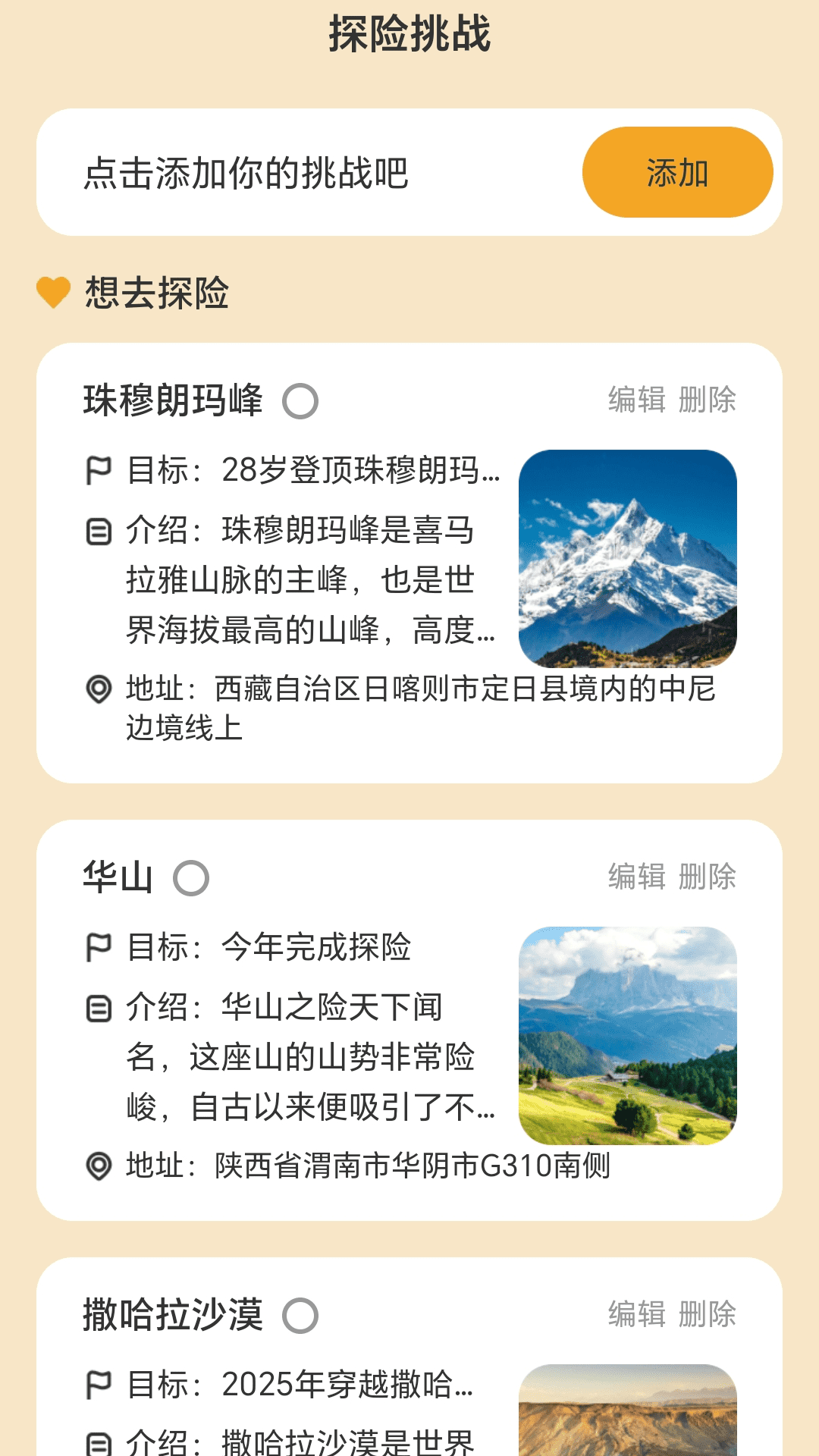The height and width of the screenshot is (1456, 819).
Task: Check off the 华山 challenge circle
Action: [x=191, y=878]
